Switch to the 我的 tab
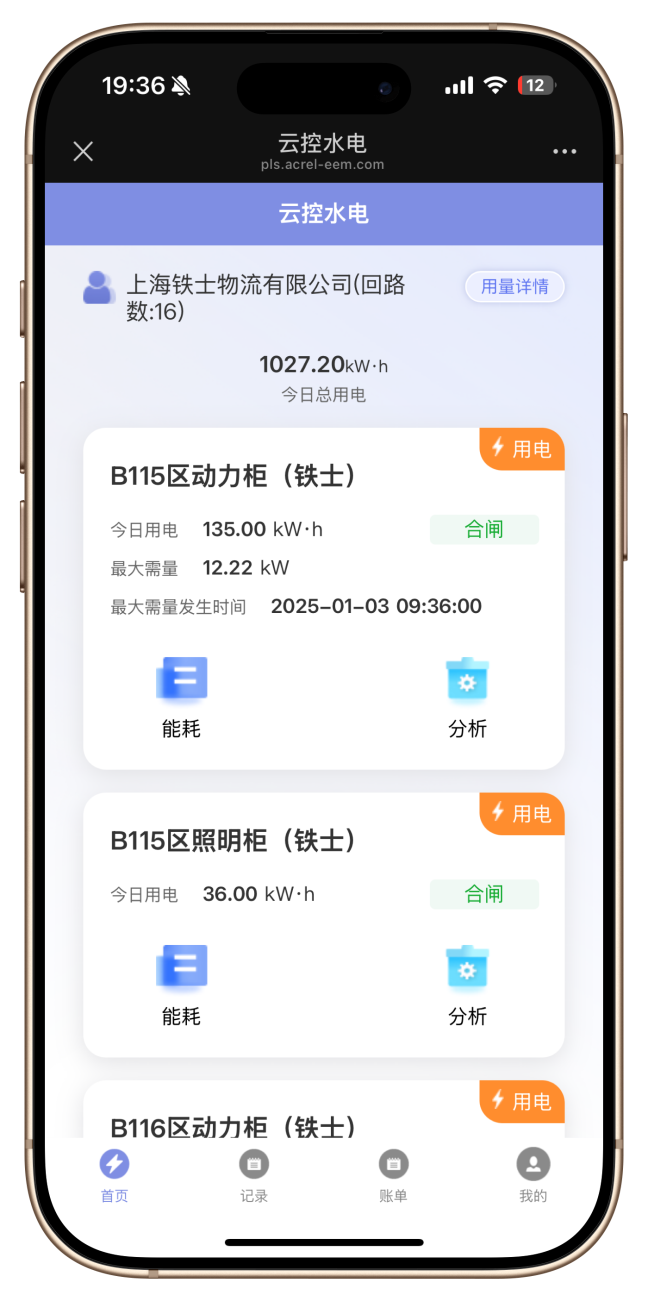The image size is (648, 1301). tap(533, 1175)
